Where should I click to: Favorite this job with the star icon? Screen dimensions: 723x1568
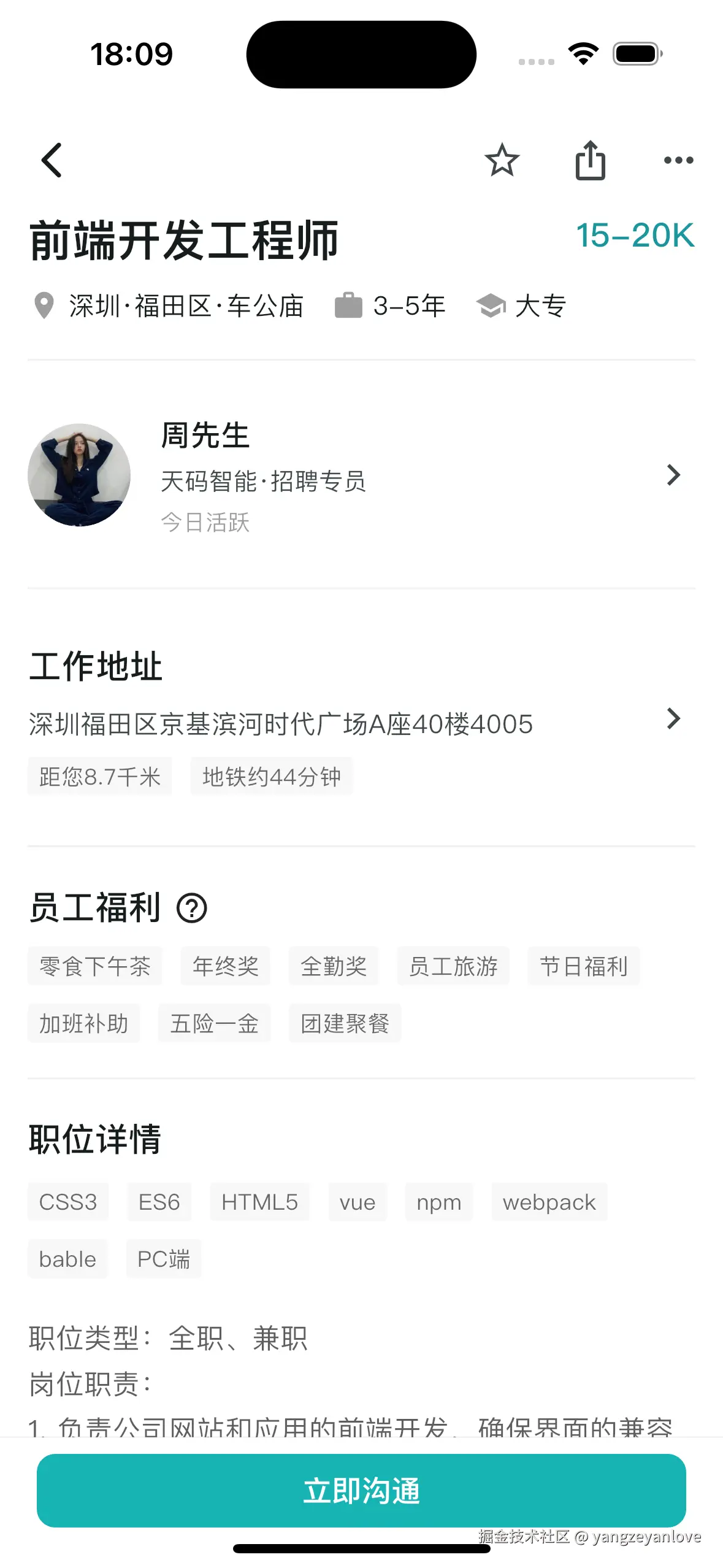click(502, 159)
